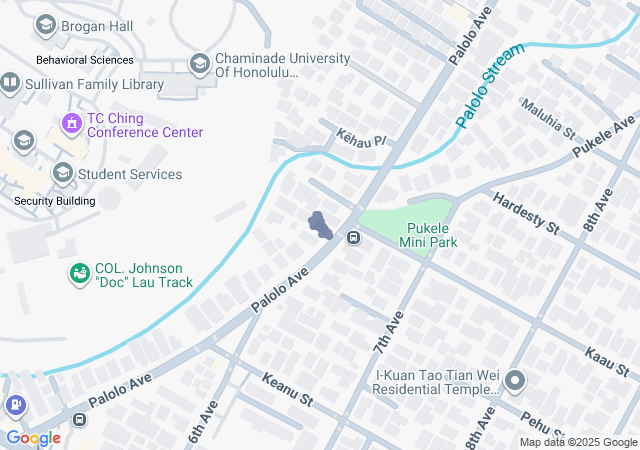
Task: Tap the Brogan Hall marker
Action: (45, 25)
